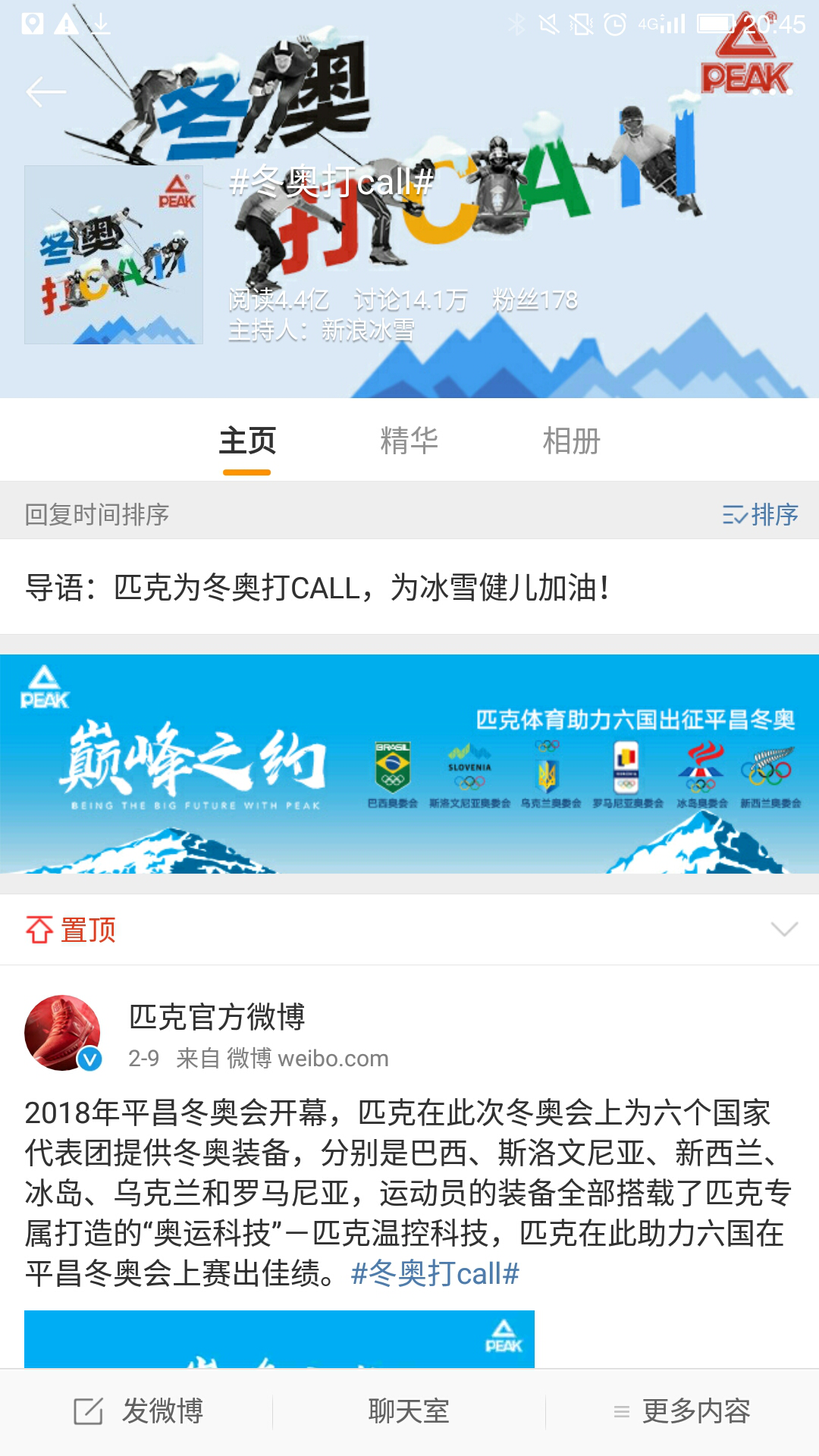The height and width of the screenshot is (1456, 819).
Task: Switch to the 主页 tab
Action: click(x=247, y=441)
